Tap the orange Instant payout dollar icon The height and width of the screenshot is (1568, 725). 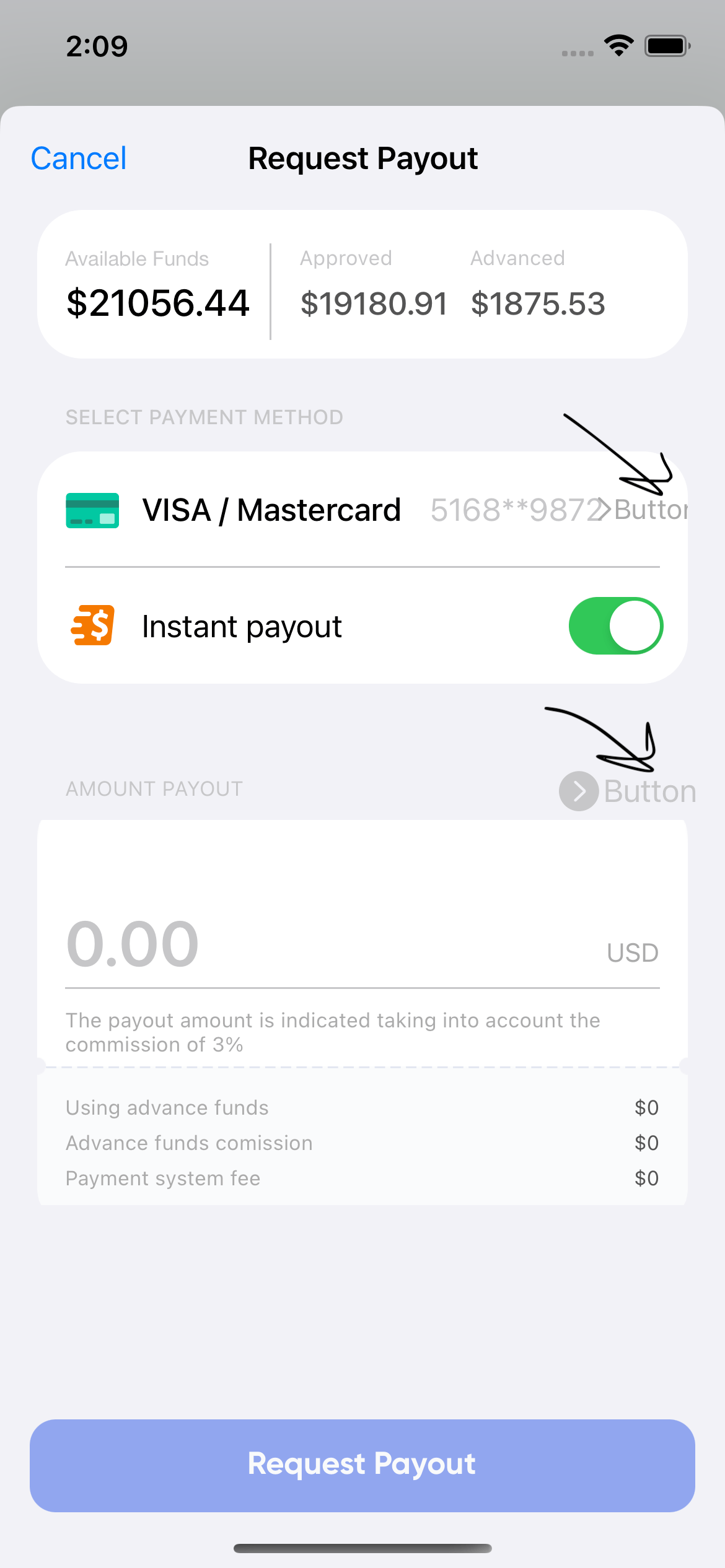tap(92, 625)
